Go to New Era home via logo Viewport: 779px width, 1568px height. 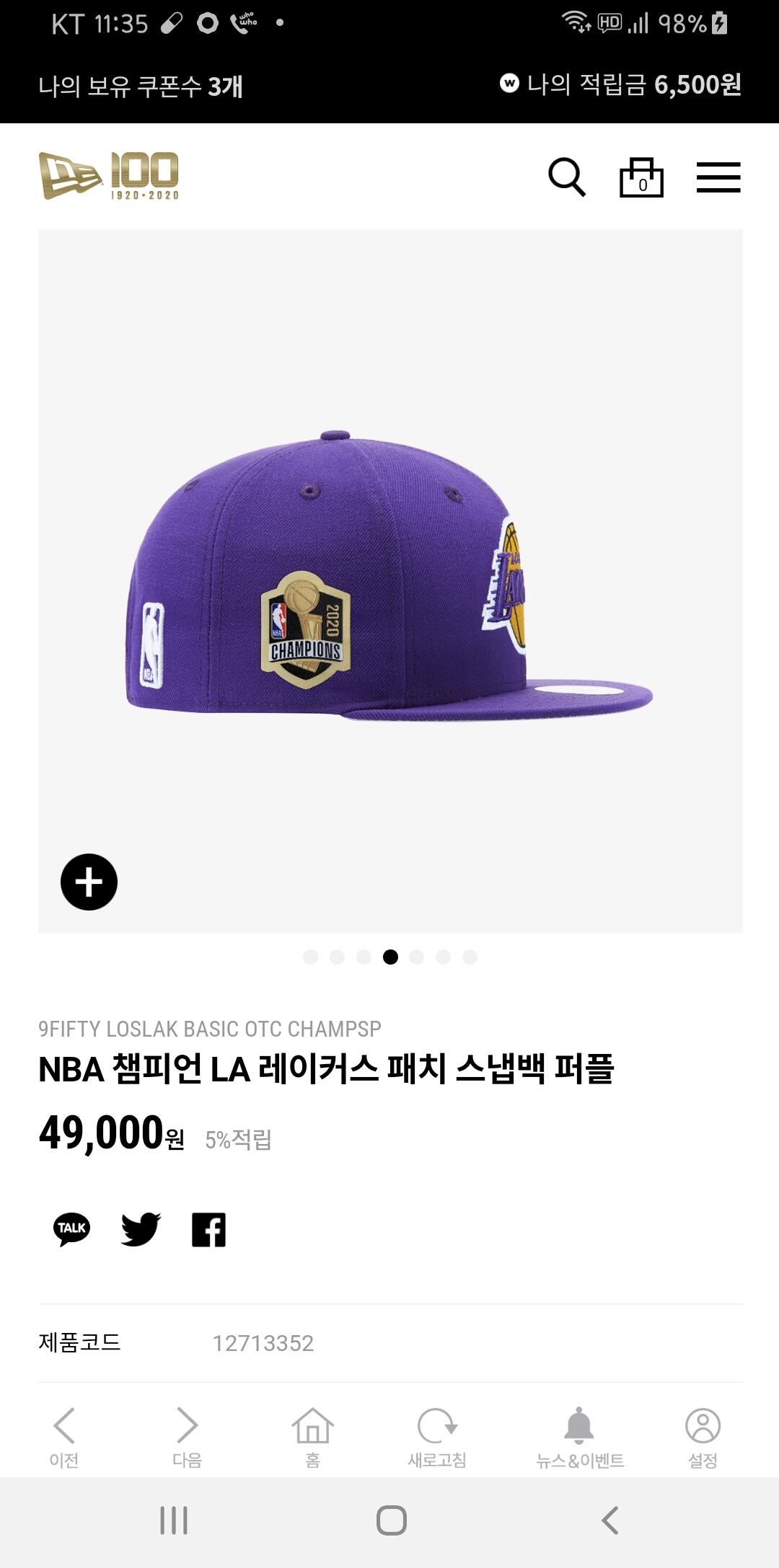108,175
